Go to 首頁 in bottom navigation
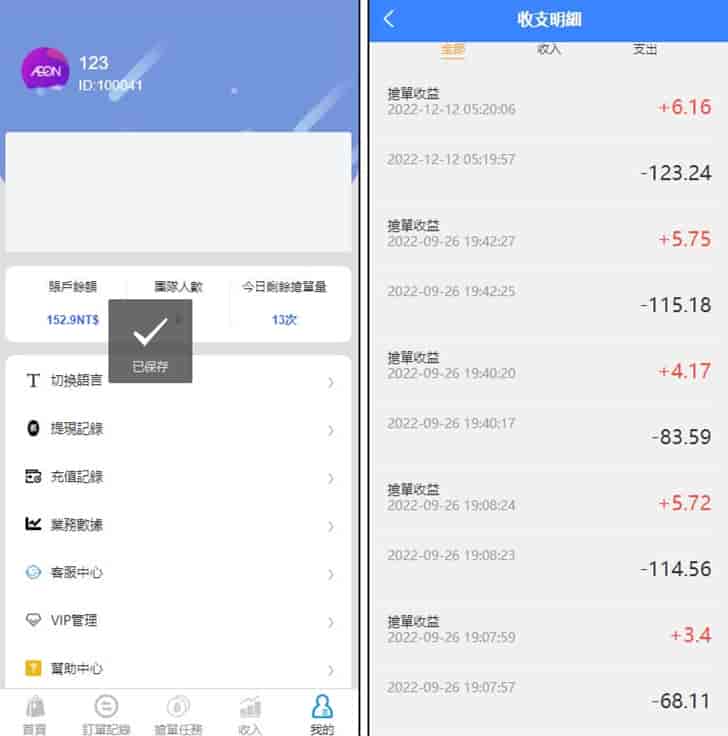This screenshot has width=728, height=736. point(35,714)
